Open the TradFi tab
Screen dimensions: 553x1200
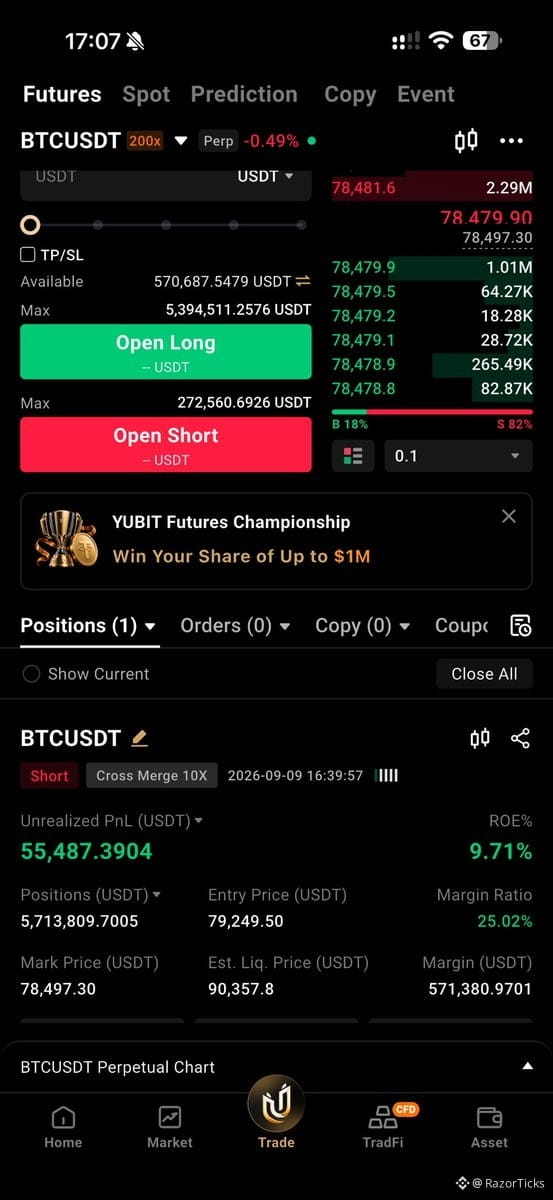[383, 1127]
